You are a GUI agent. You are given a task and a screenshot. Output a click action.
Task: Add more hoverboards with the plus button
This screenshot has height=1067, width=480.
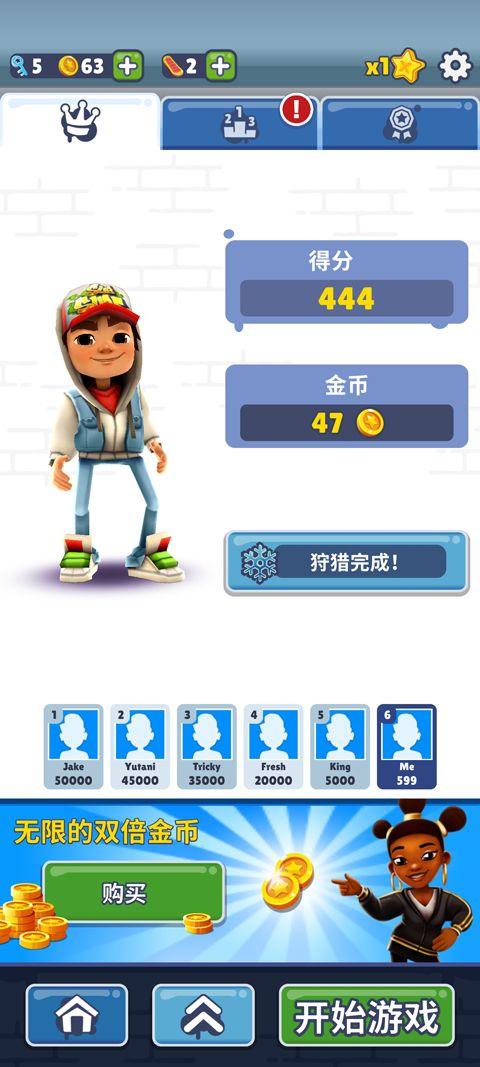tap(221, 66)
